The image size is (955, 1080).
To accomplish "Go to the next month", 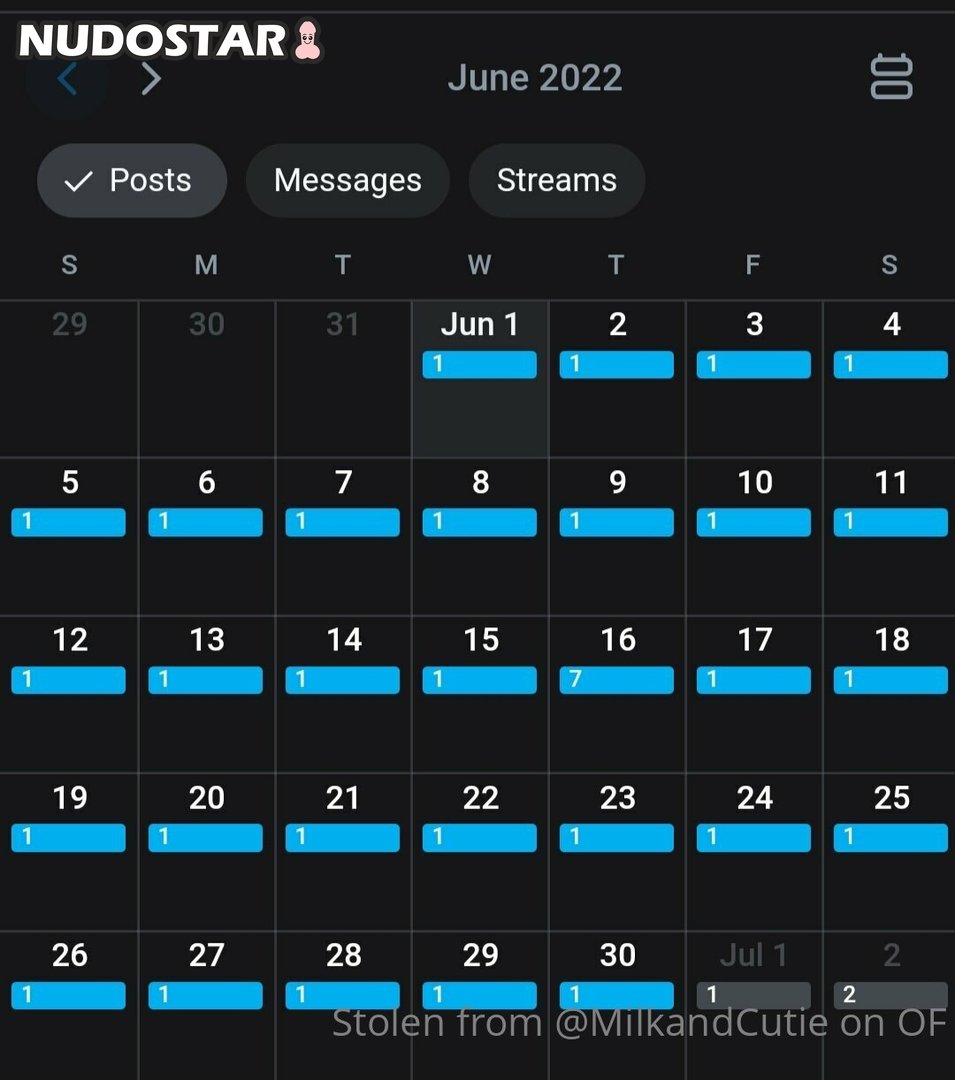I will coord(151,78).
